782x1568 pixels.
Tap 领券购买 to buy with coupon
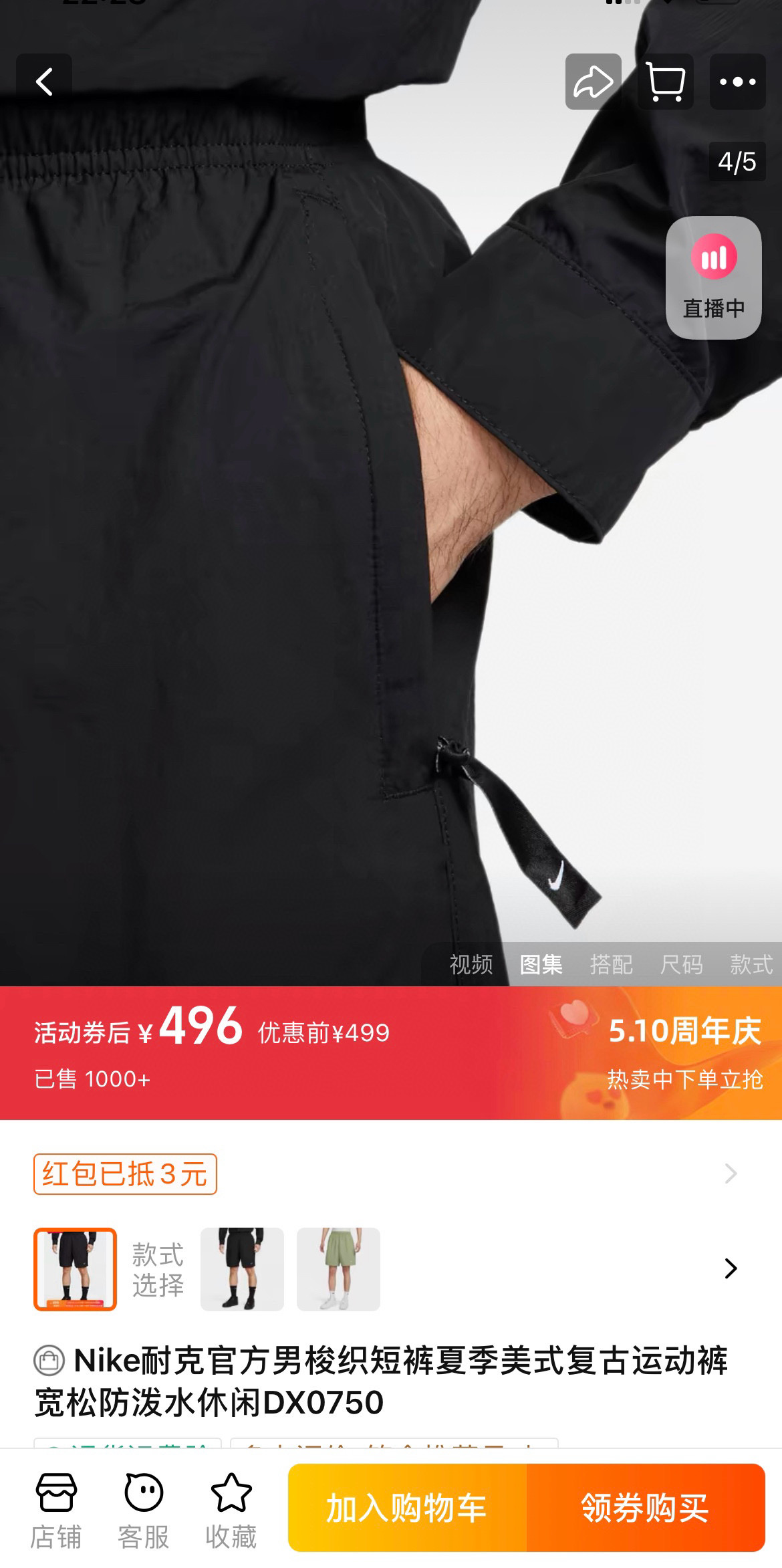tap(645, 1508)
